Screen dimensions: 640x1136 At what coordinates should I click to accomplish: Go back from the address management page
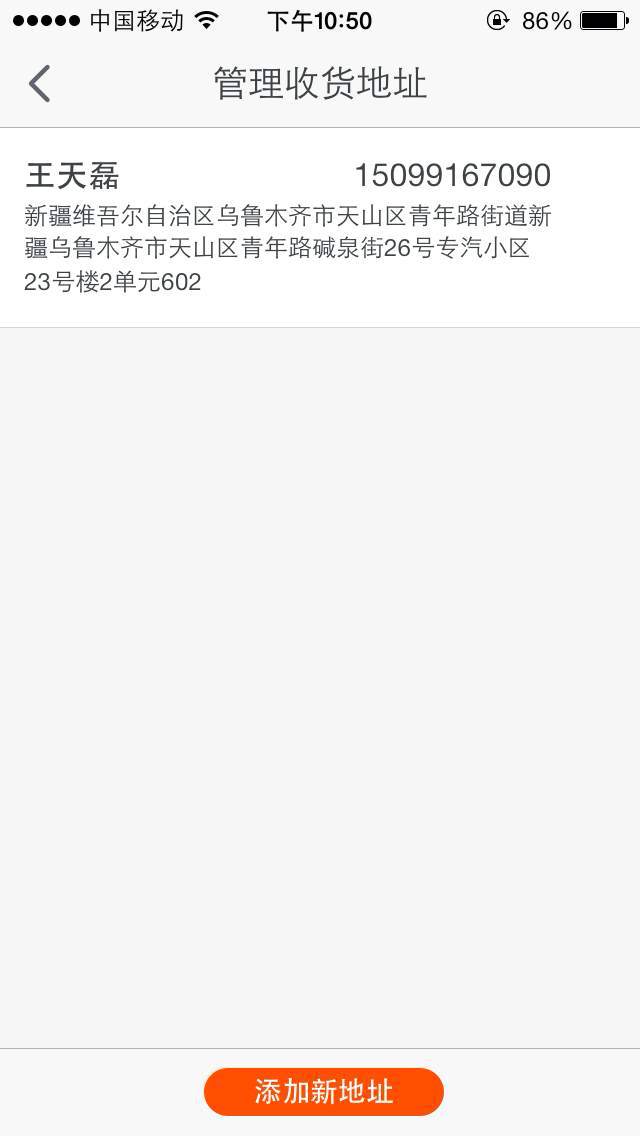point(40,84)
